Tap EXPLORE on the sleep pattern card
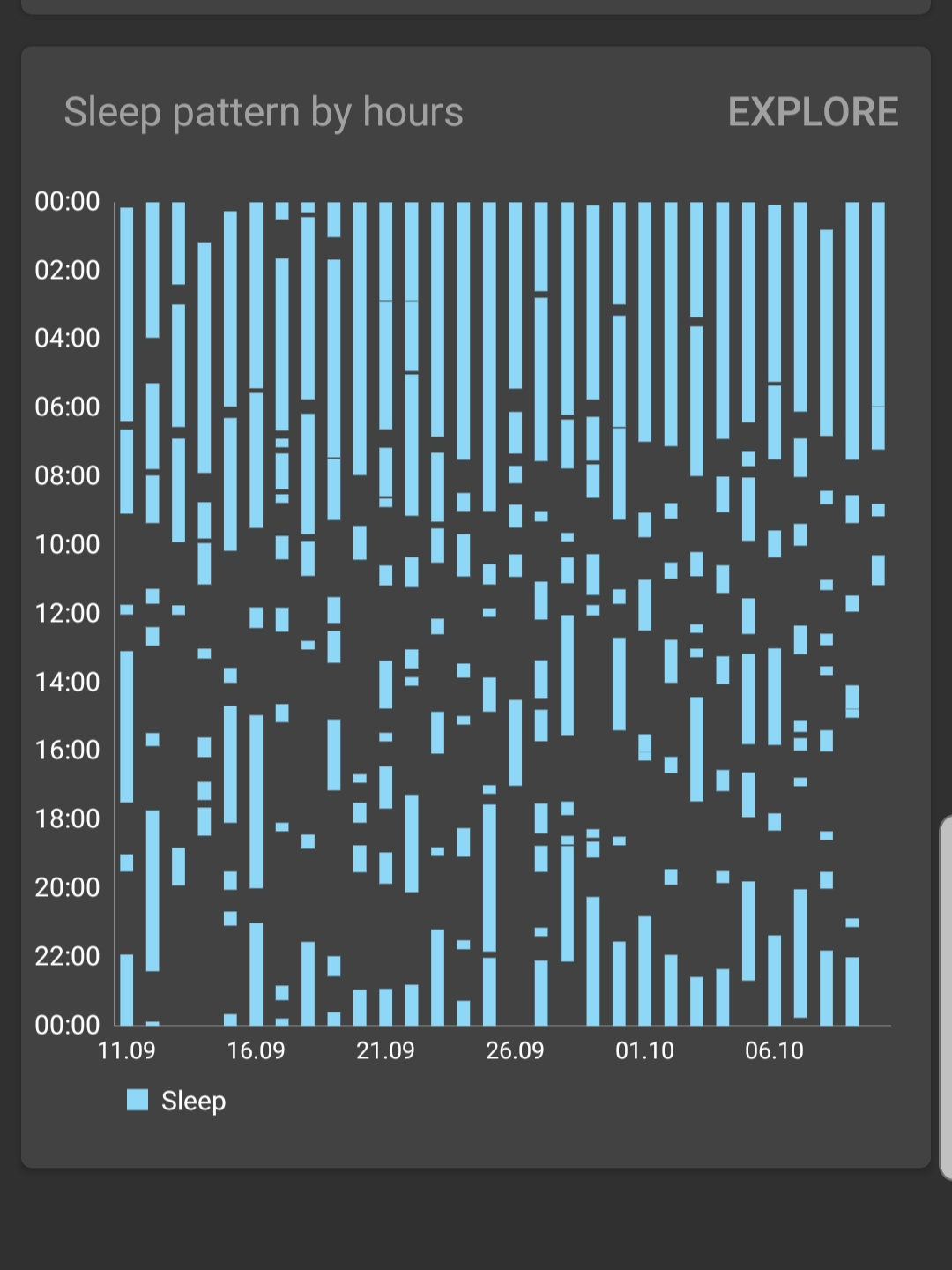 point(813,112)
